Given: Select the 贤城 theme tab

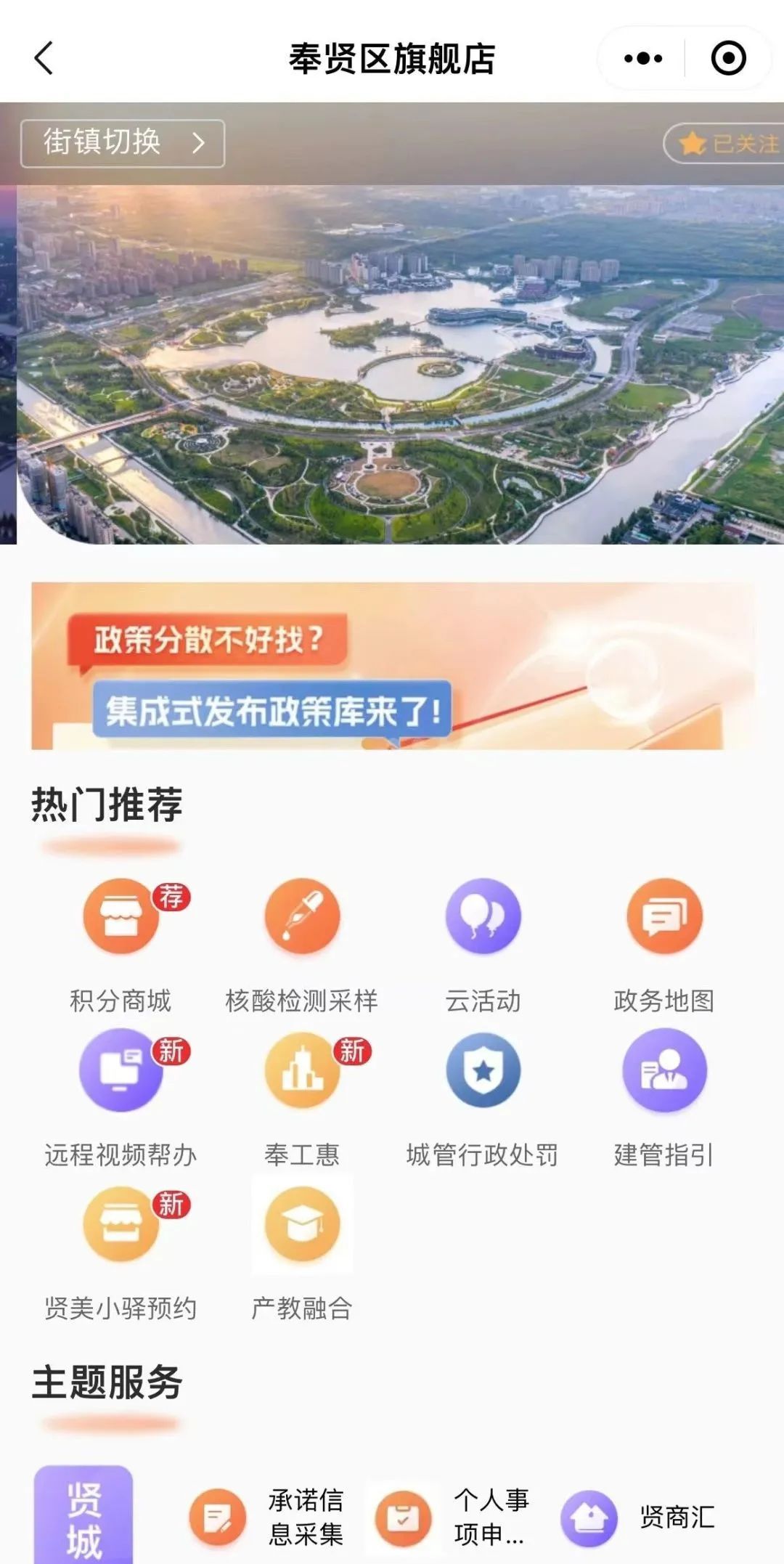Looking at the screenshot, I should (83, 1516).
